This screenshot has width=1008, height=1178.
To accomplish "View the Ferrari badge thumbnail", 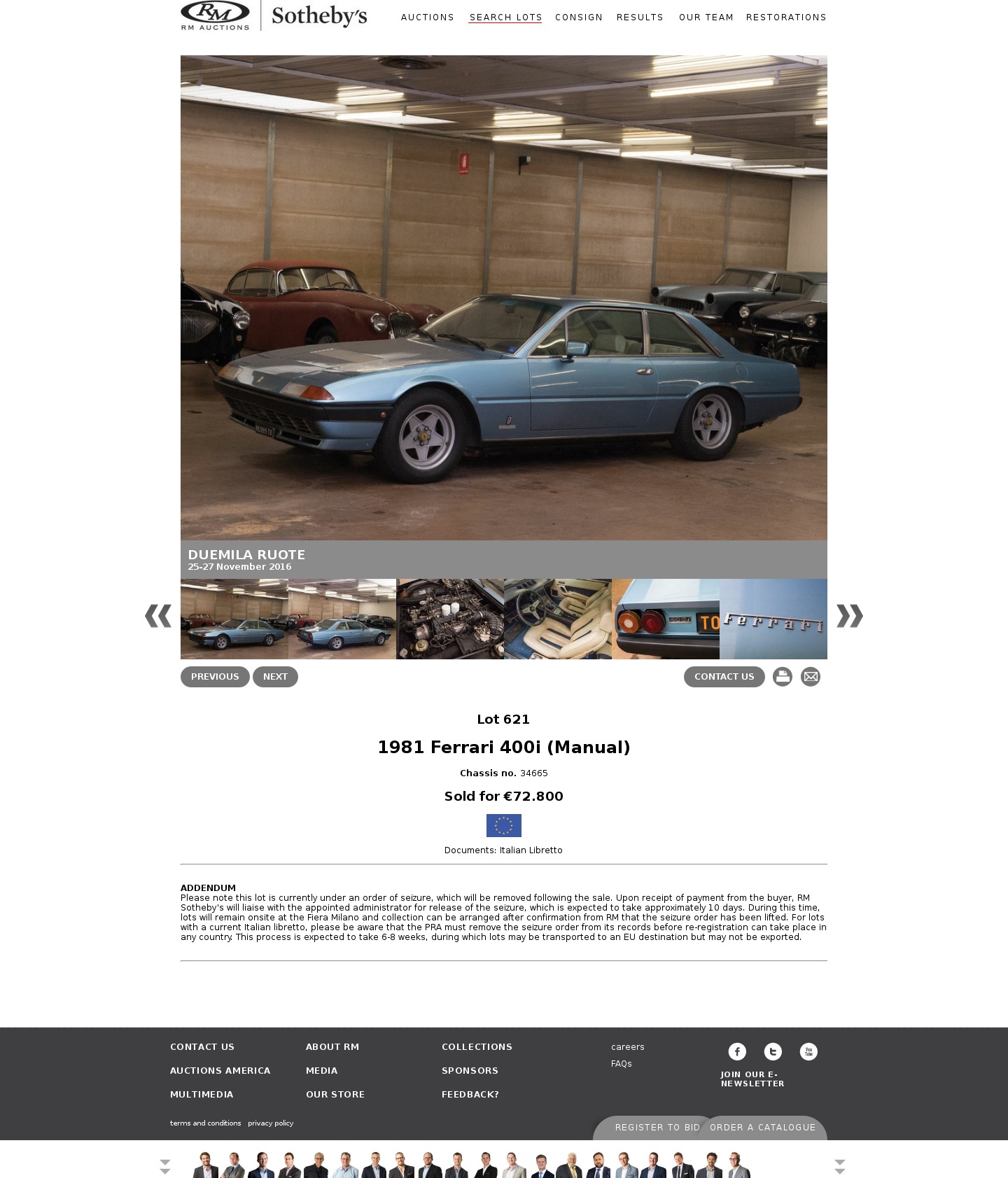I will pos(773,619).
